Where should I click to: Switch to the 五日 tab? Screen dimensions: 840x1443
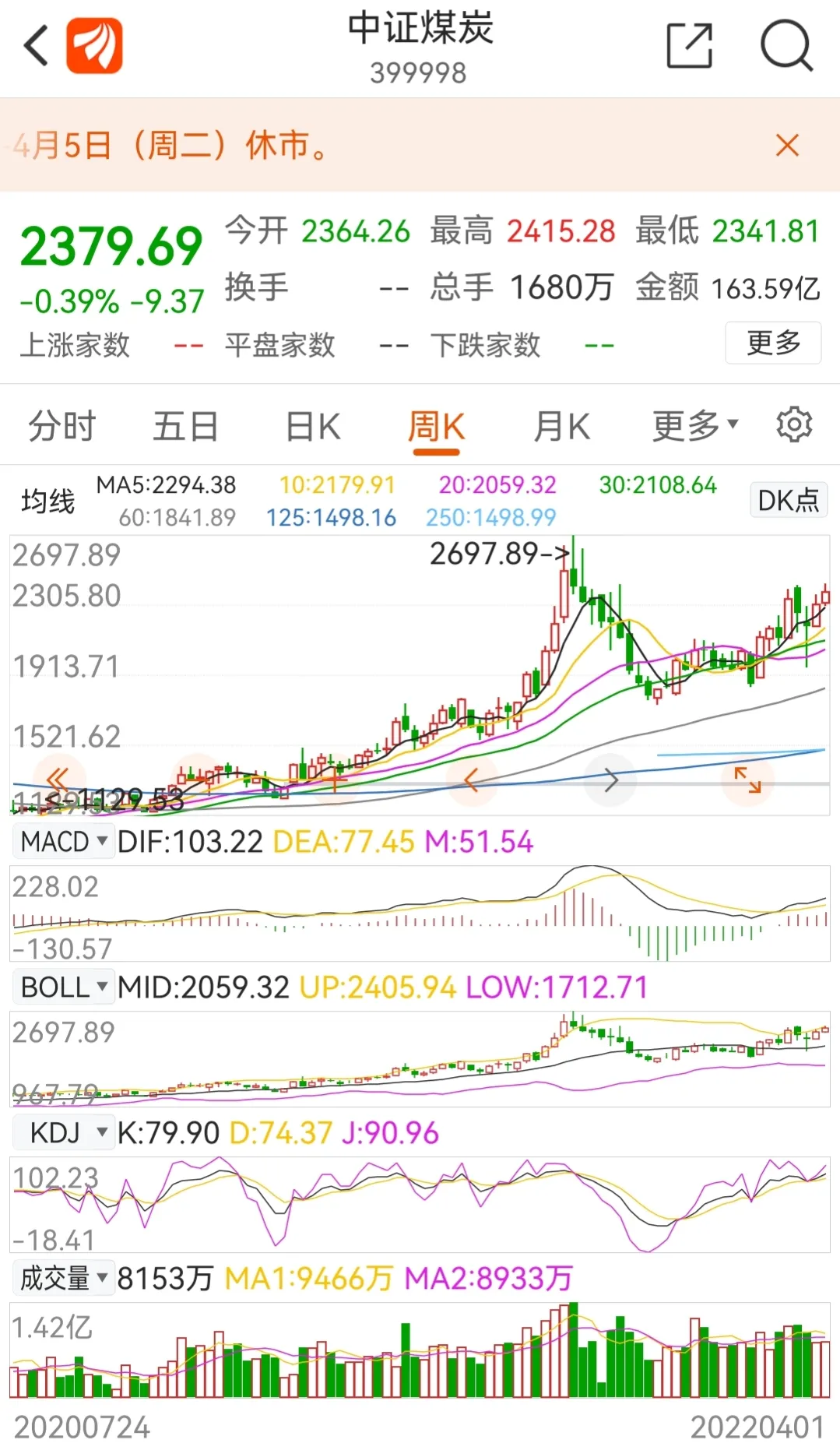pos(185,427)
